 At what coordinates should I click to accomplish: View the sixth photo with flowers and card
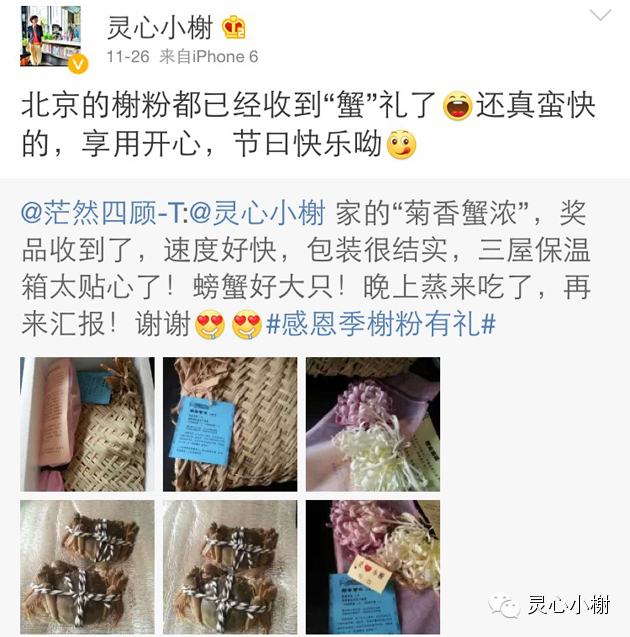(x=373, y=566)
